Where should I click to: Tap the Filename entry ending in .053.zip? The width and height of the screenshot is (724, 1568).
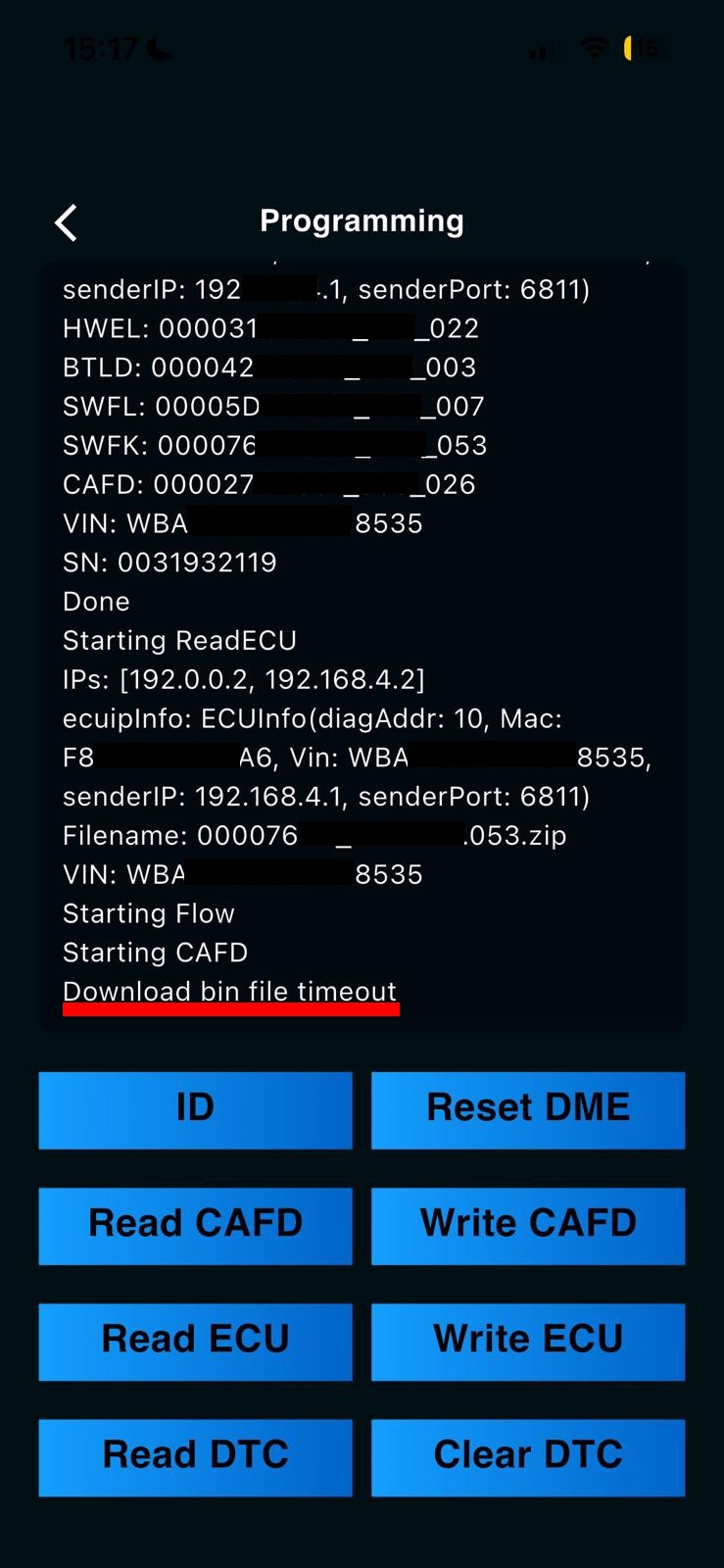pos(314,835)
